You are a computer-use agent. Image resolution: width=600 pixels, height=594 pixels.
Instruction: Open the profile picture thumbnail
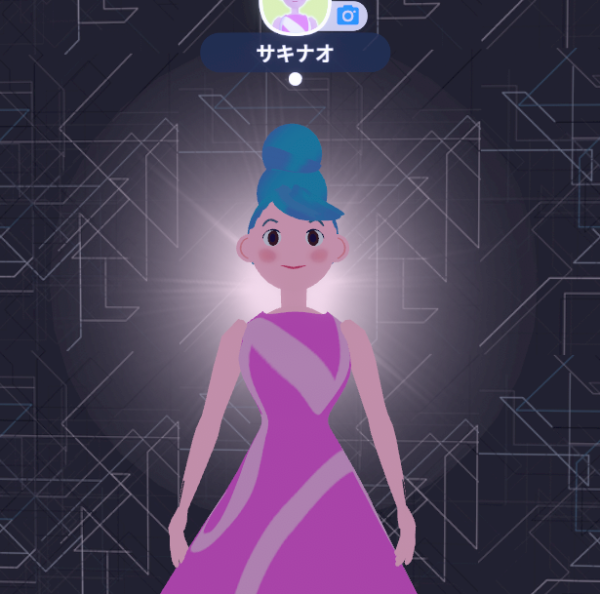pos(294,10)
